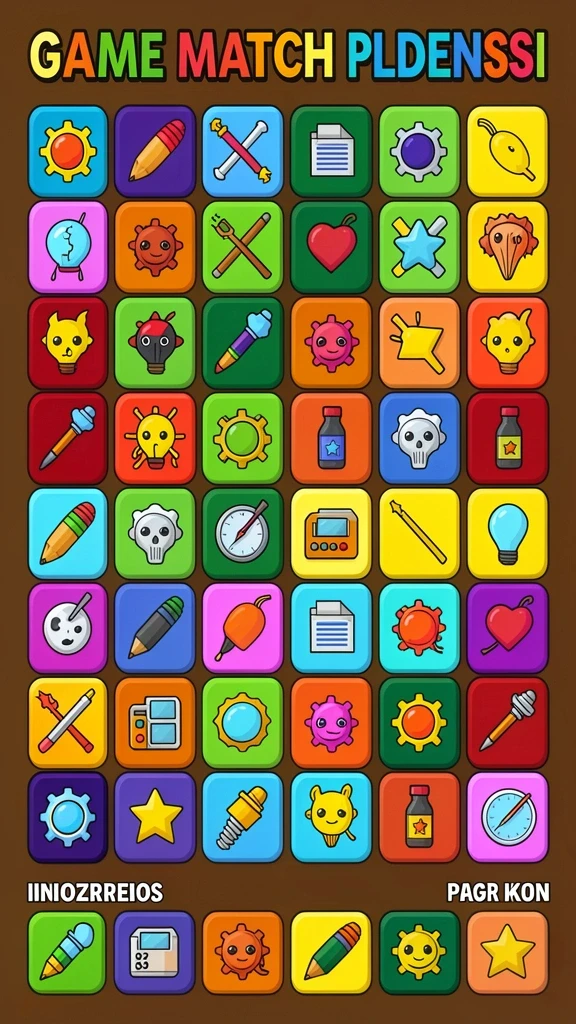The image size is (576, 1024).
Task: Select the compass on pink tile
Action: 507,817
